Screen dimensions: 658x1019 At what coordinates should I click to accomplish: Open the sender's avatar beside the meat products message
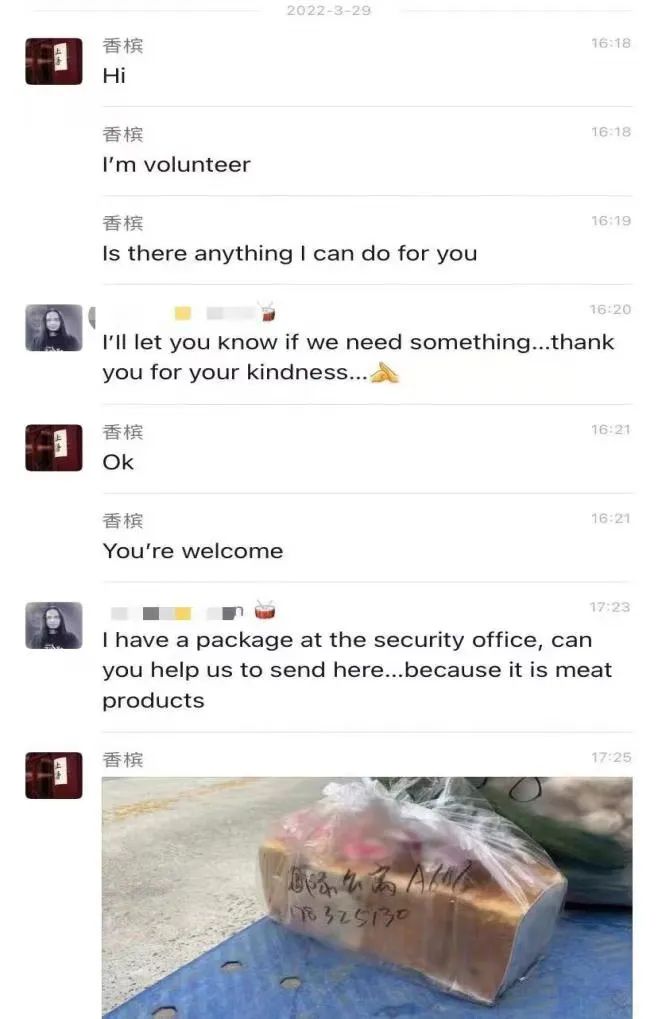54,626
